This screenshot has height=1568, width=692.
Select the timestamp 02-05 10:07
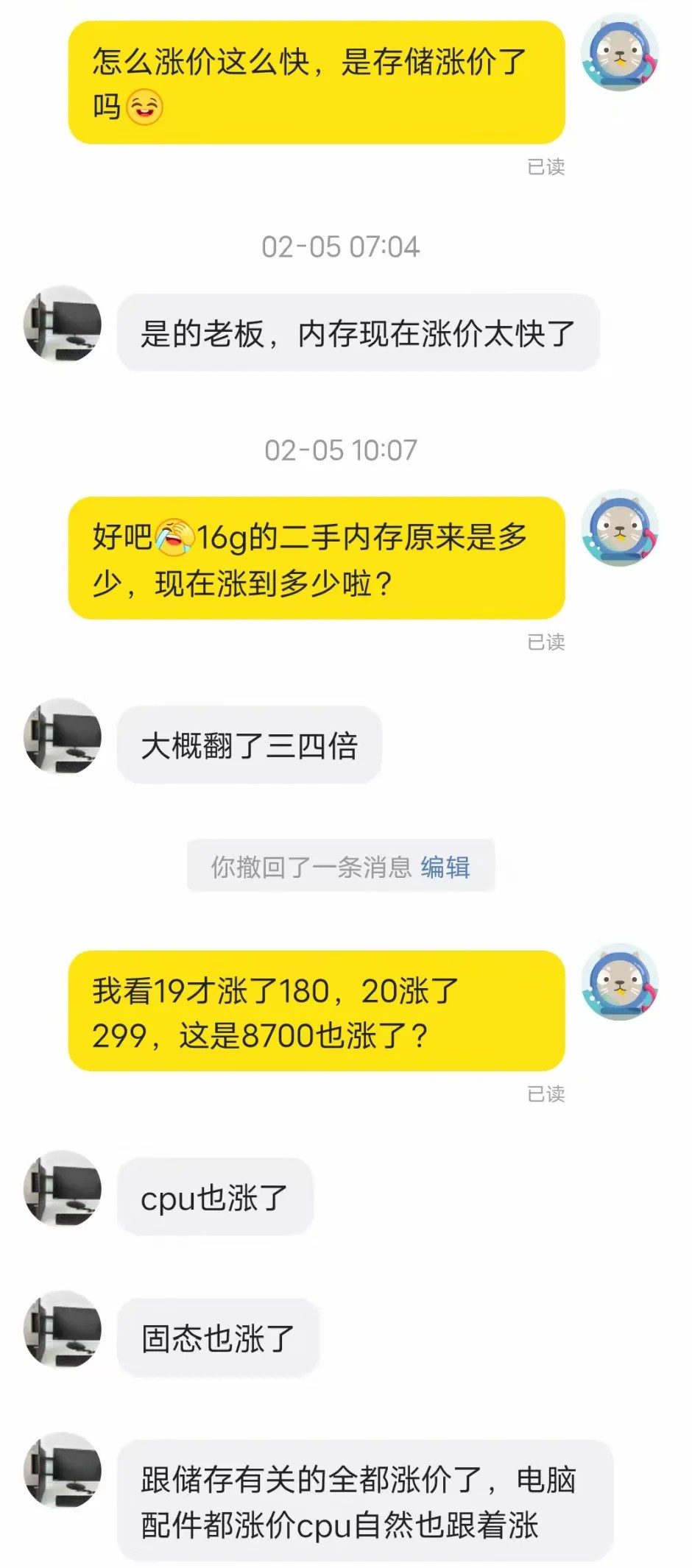342,450
